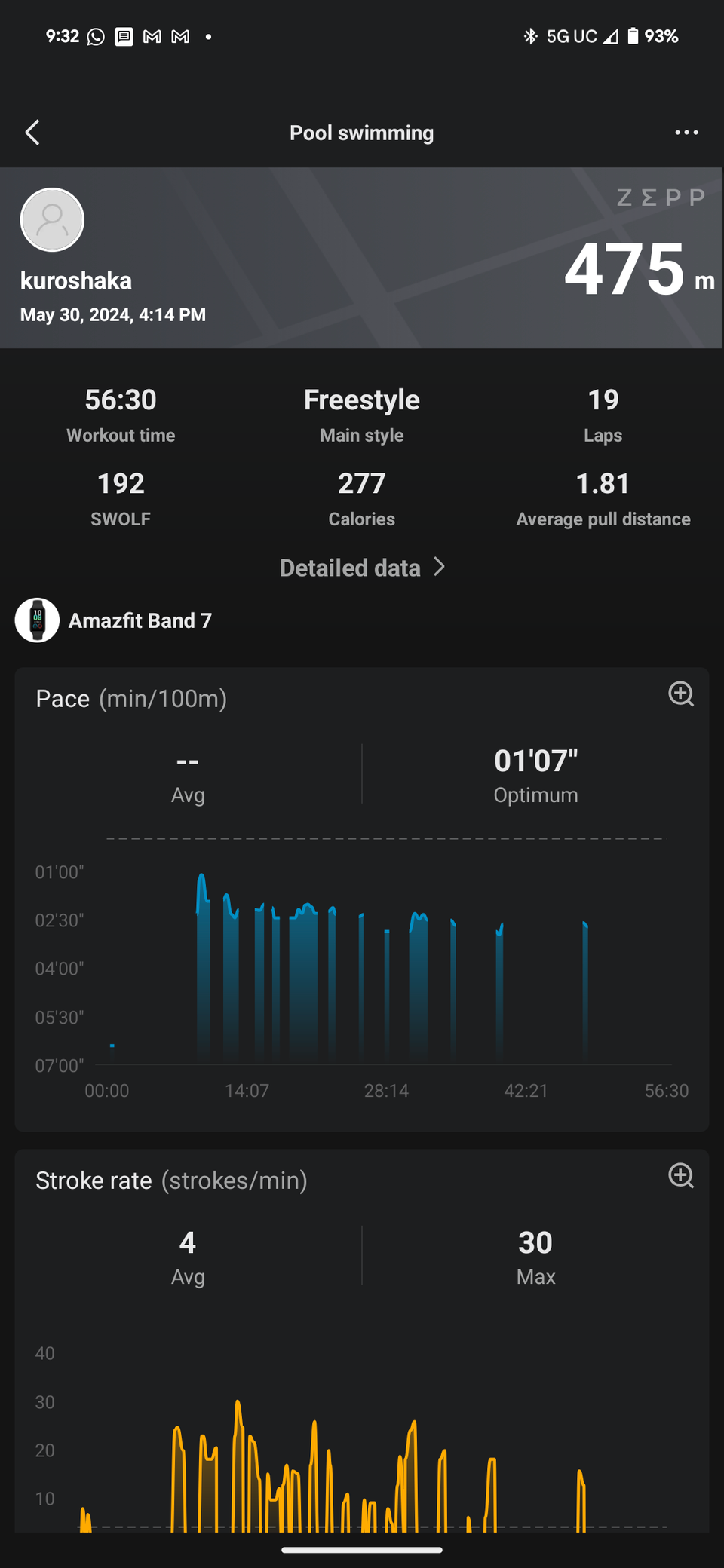Open WhatsApp from the status bar
Viewport: 724px width, 1568px height.
pos(97,35)
